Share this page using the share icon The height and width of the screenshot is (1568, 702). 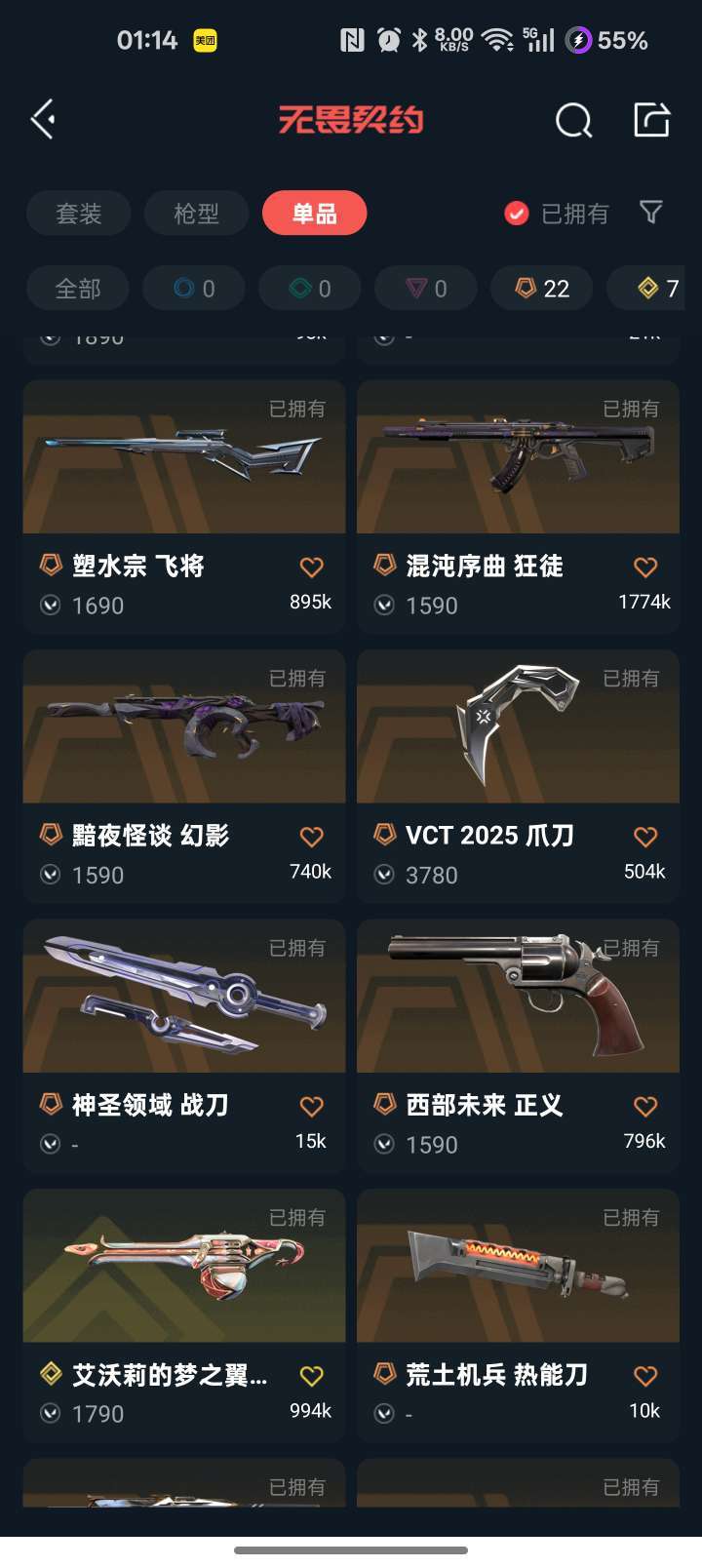[x=651, y=120]
